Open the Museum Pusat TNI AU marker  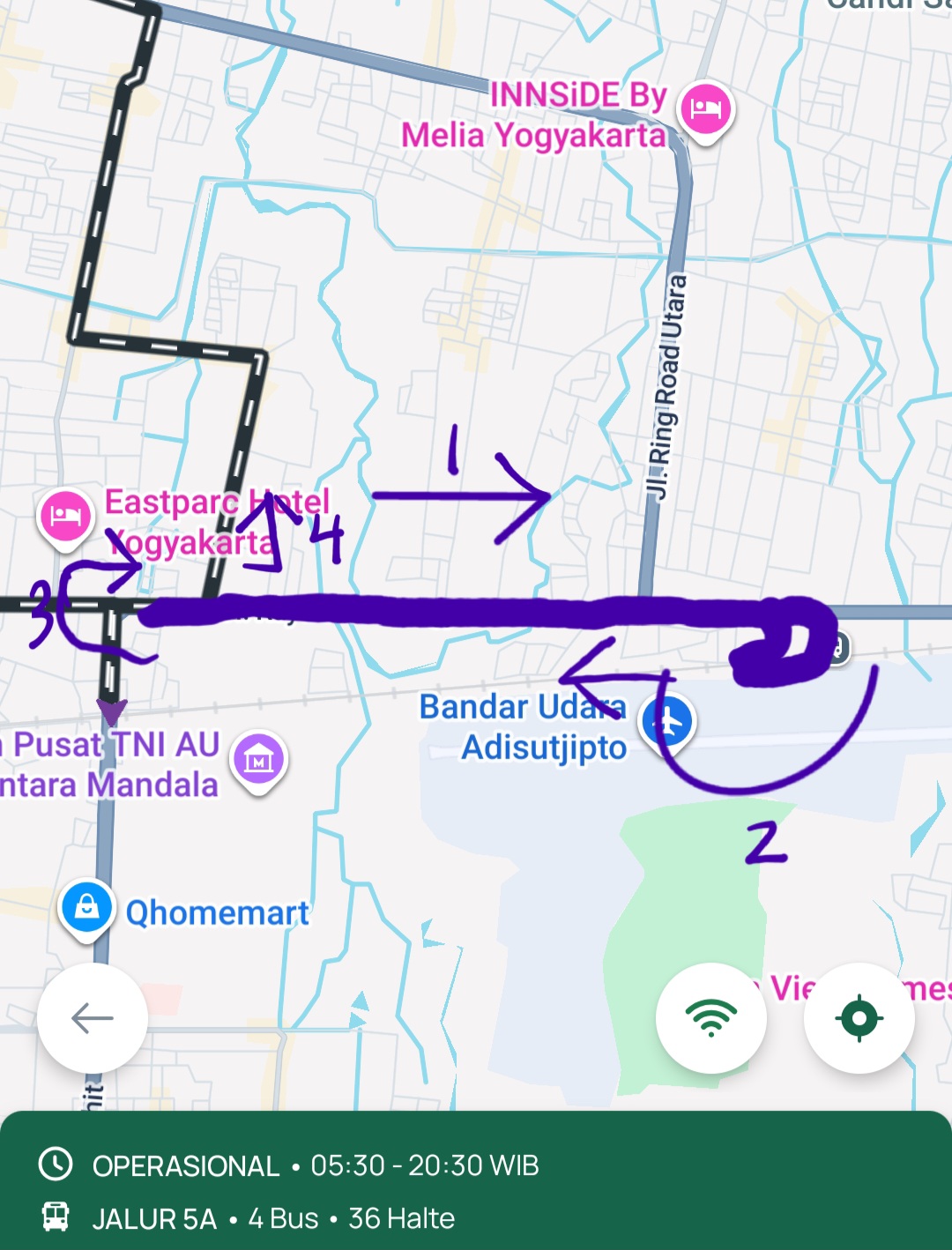coord(258,760)
